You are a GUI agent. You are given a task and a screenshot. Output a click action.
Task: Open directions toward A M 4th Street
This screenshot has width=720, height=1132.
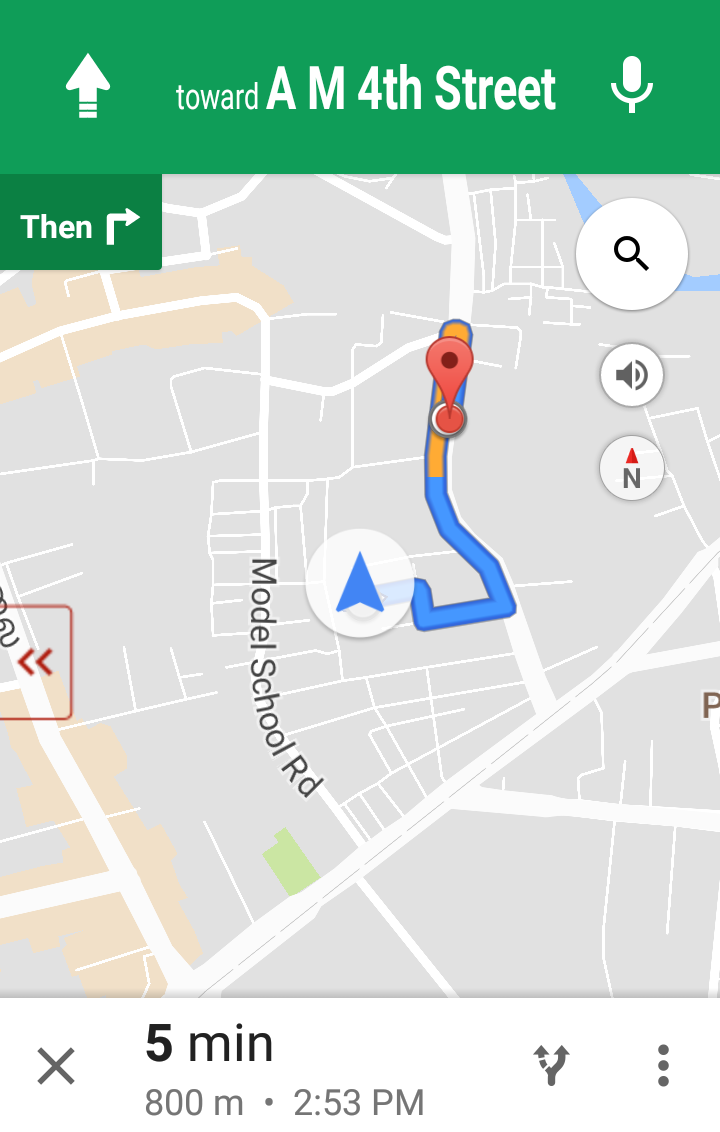click(x=365, y=90)
